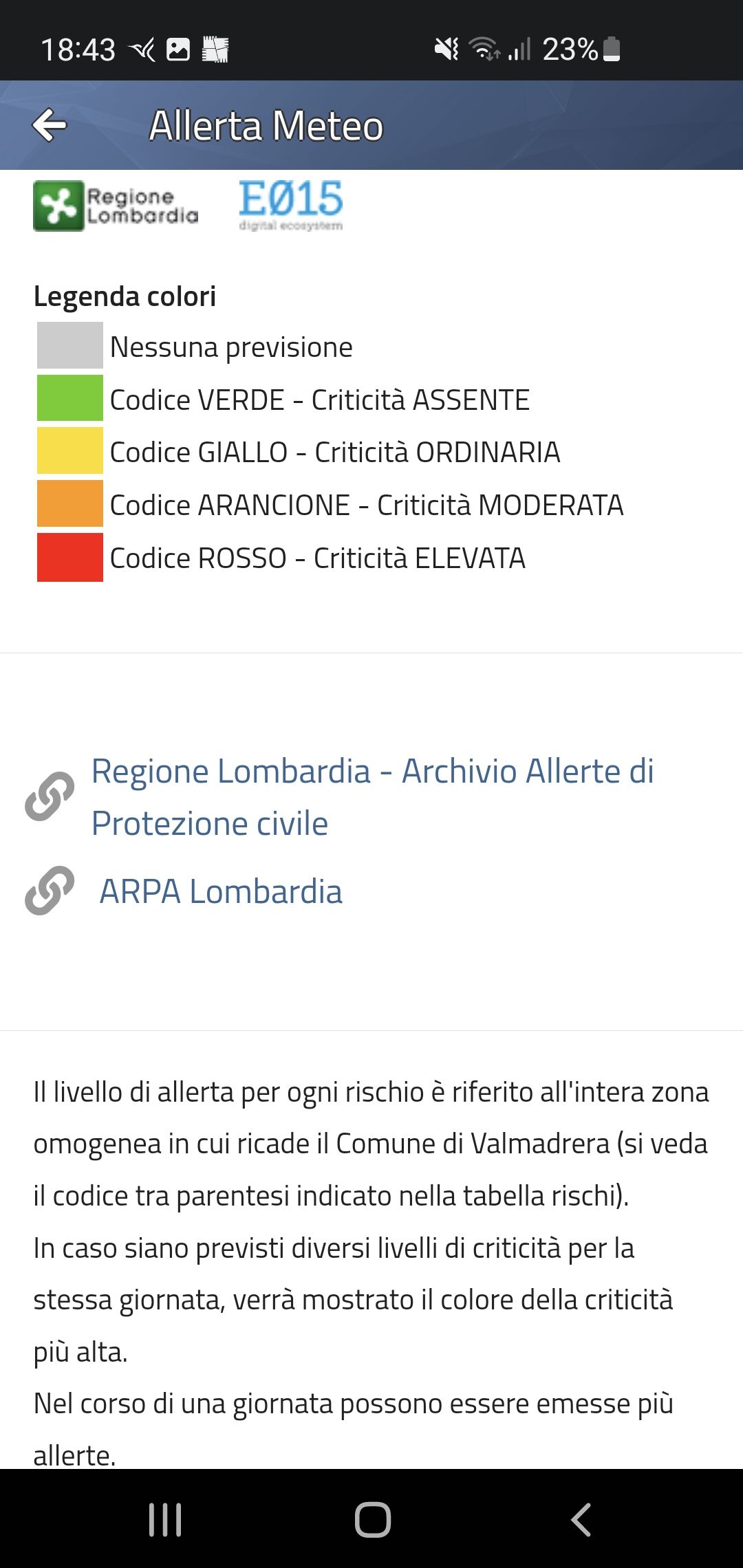The image size is (743, 1568).
Task: Tap the system home button
Action: pos(372,1519)
